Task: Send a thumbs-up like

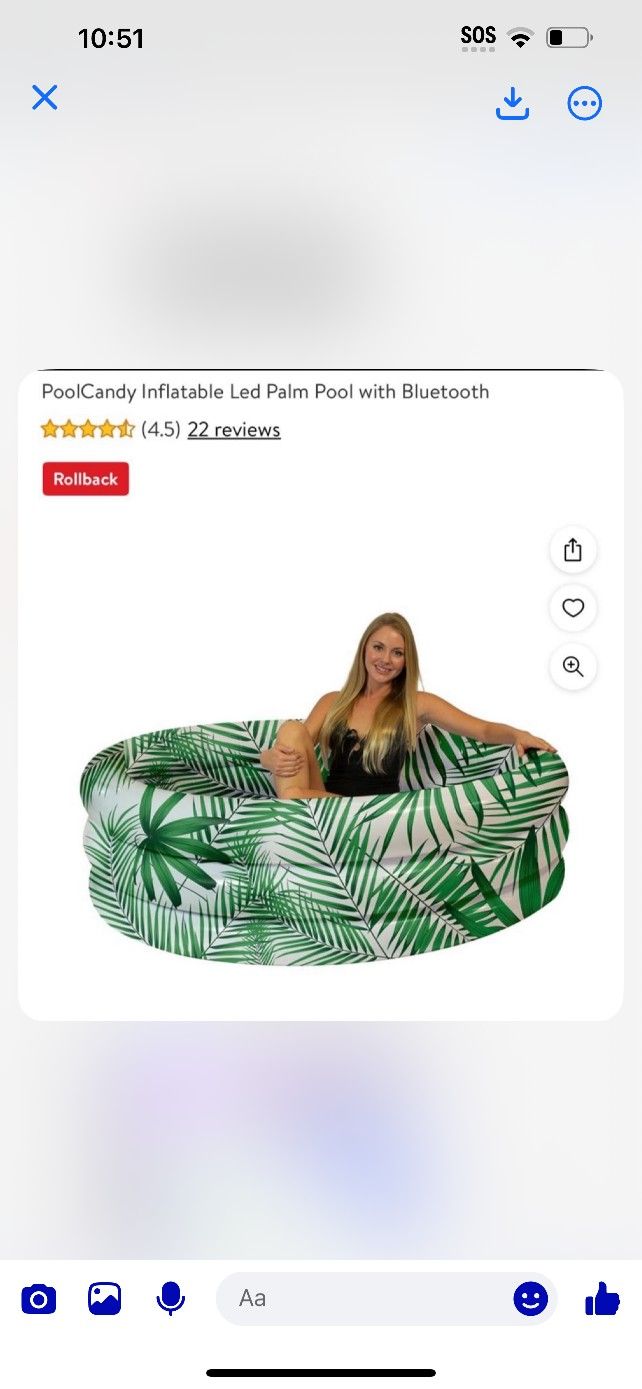Action: coord(602,1298)
